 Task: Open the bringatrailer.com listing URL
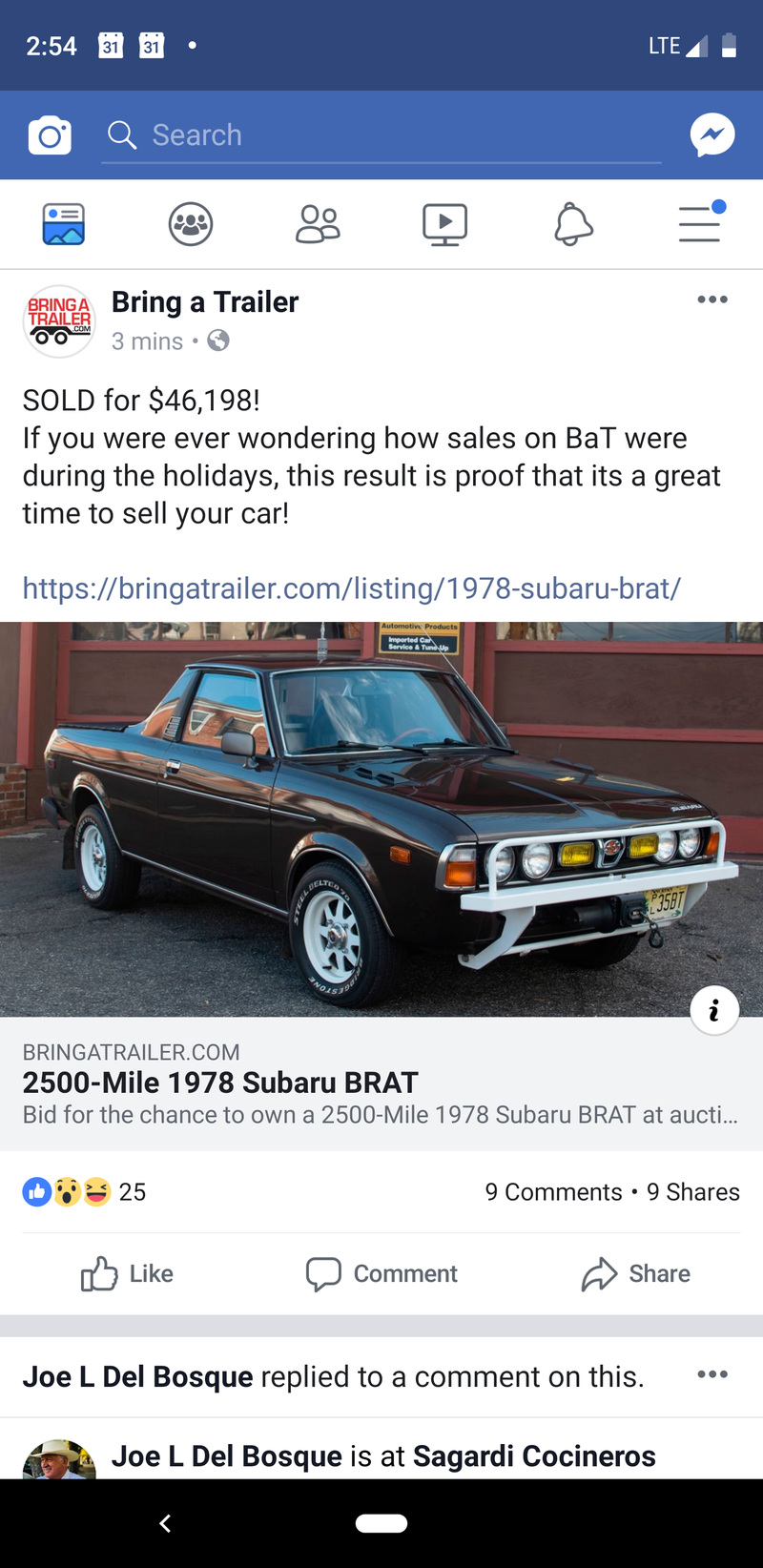click(x=351, y=588)
